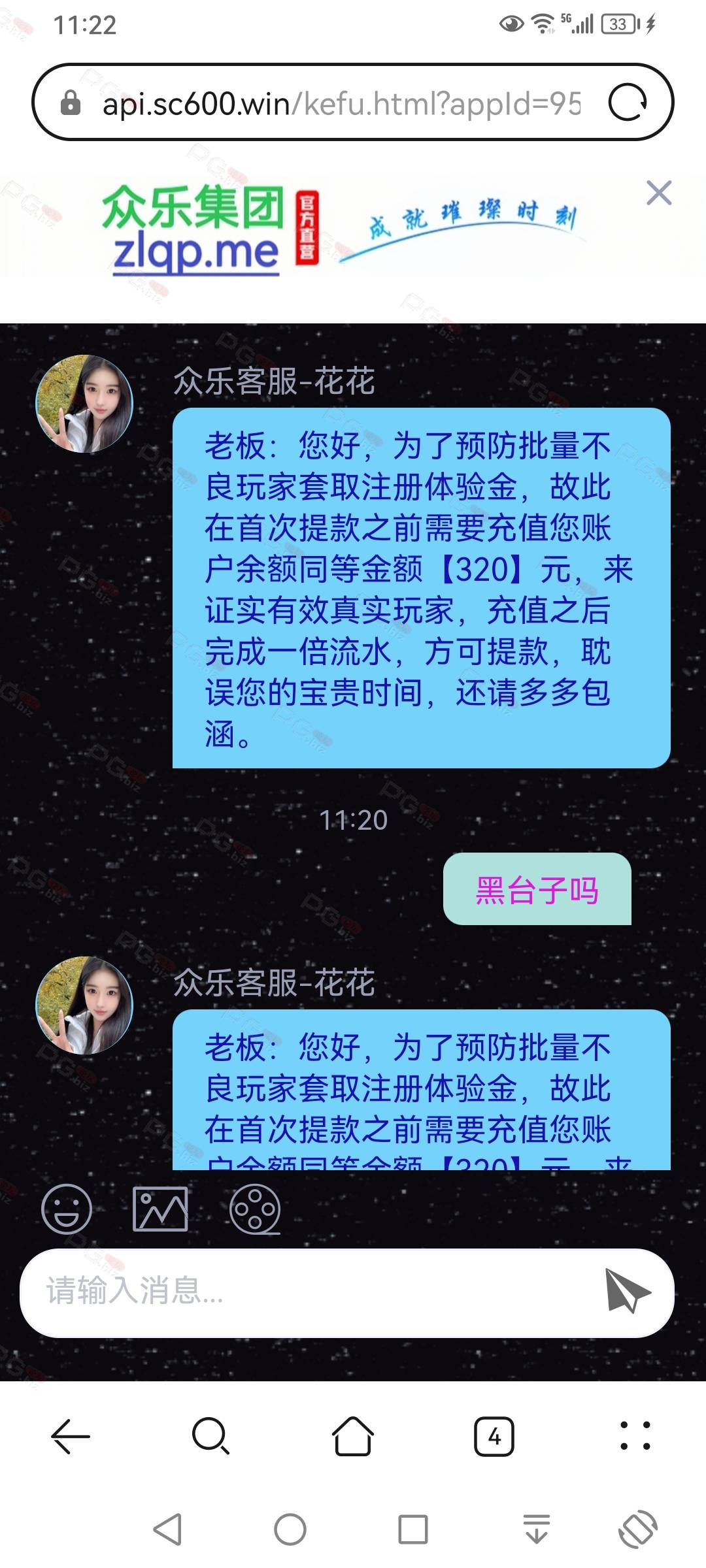Open the tab switcher showing 4 tabs

pos(494,1437)
